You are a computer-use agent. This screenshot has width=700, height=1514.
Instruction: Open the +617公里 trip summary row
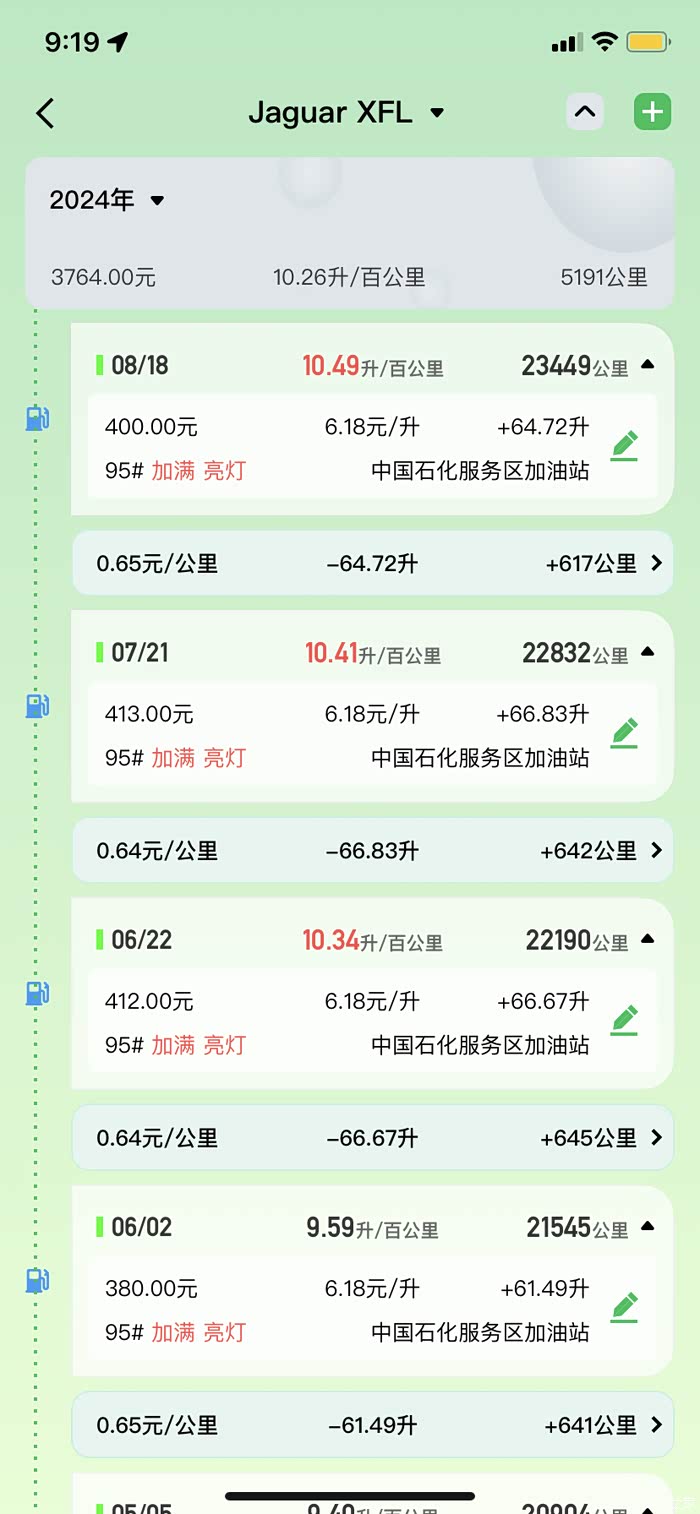point(373,563)
